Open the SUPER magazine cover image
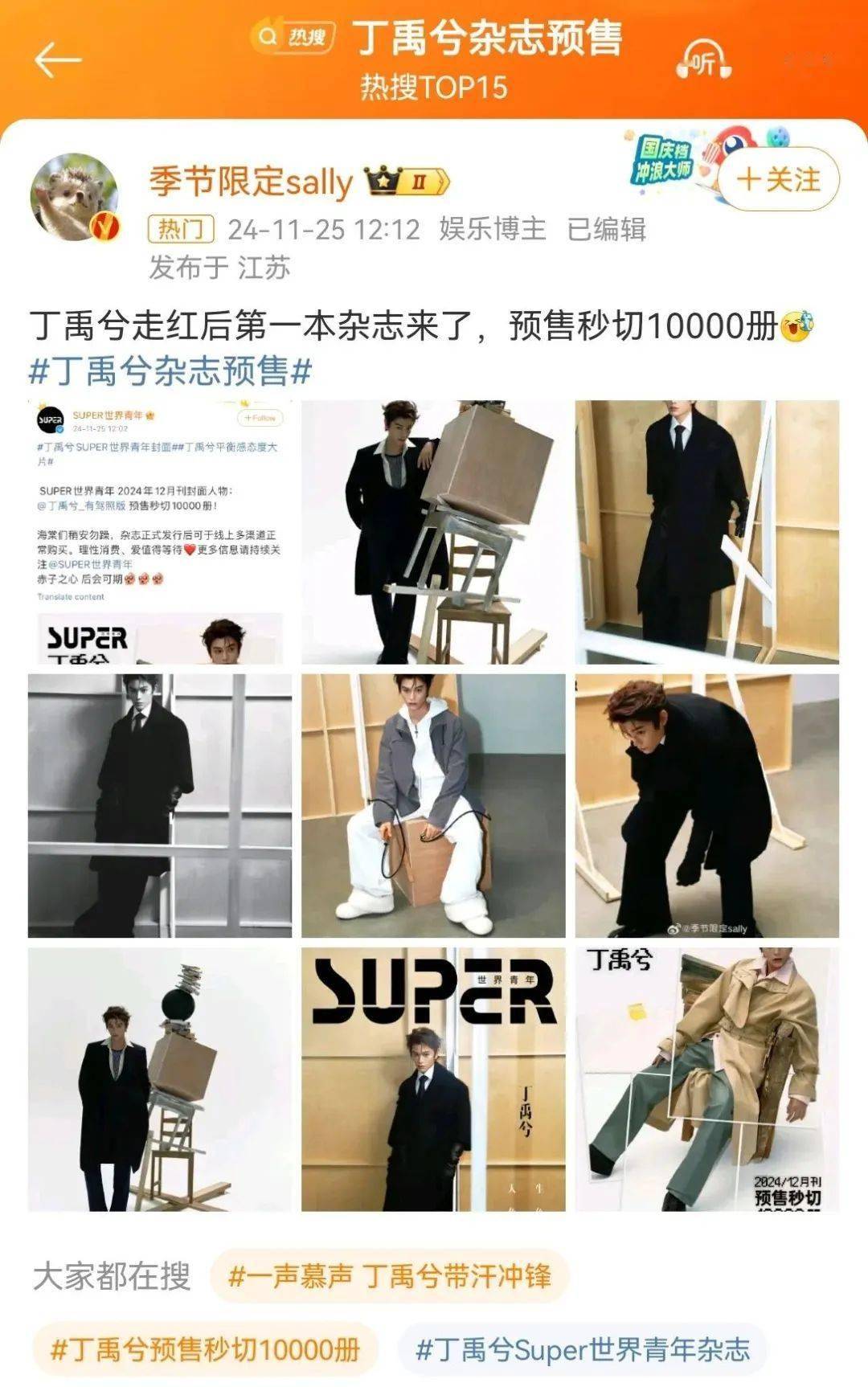Image resolution: width=868 pixels, height=1387 pixels. (433, 1079)
